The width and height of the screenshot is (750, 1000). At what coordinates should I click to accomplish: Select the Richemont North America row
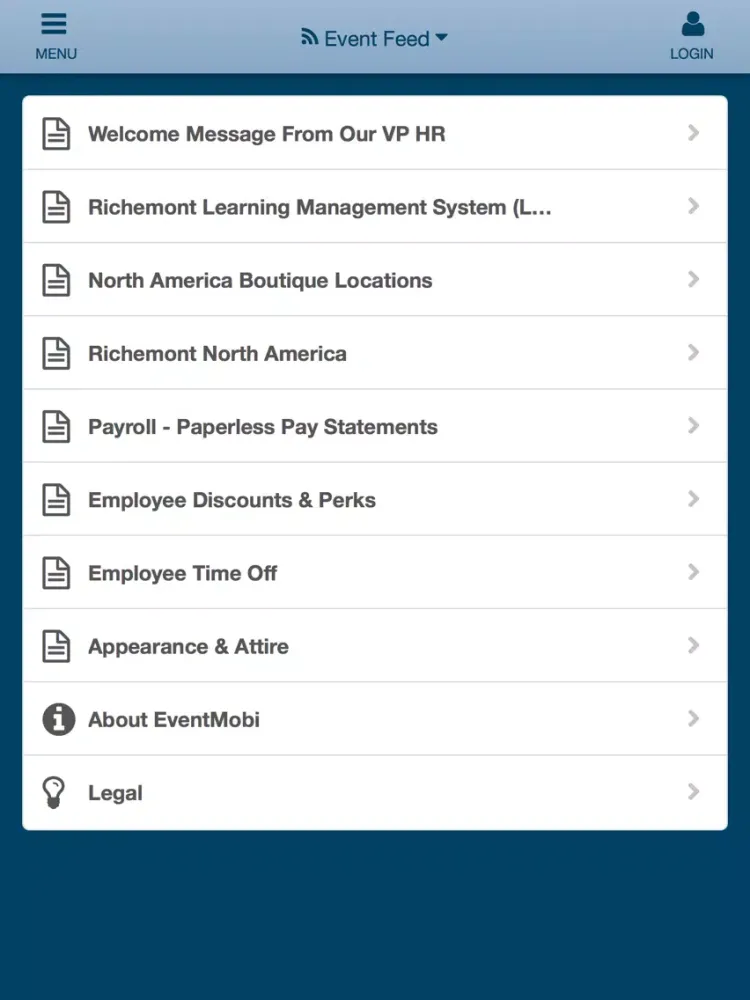pyautogui.click(x=374, y=353)
